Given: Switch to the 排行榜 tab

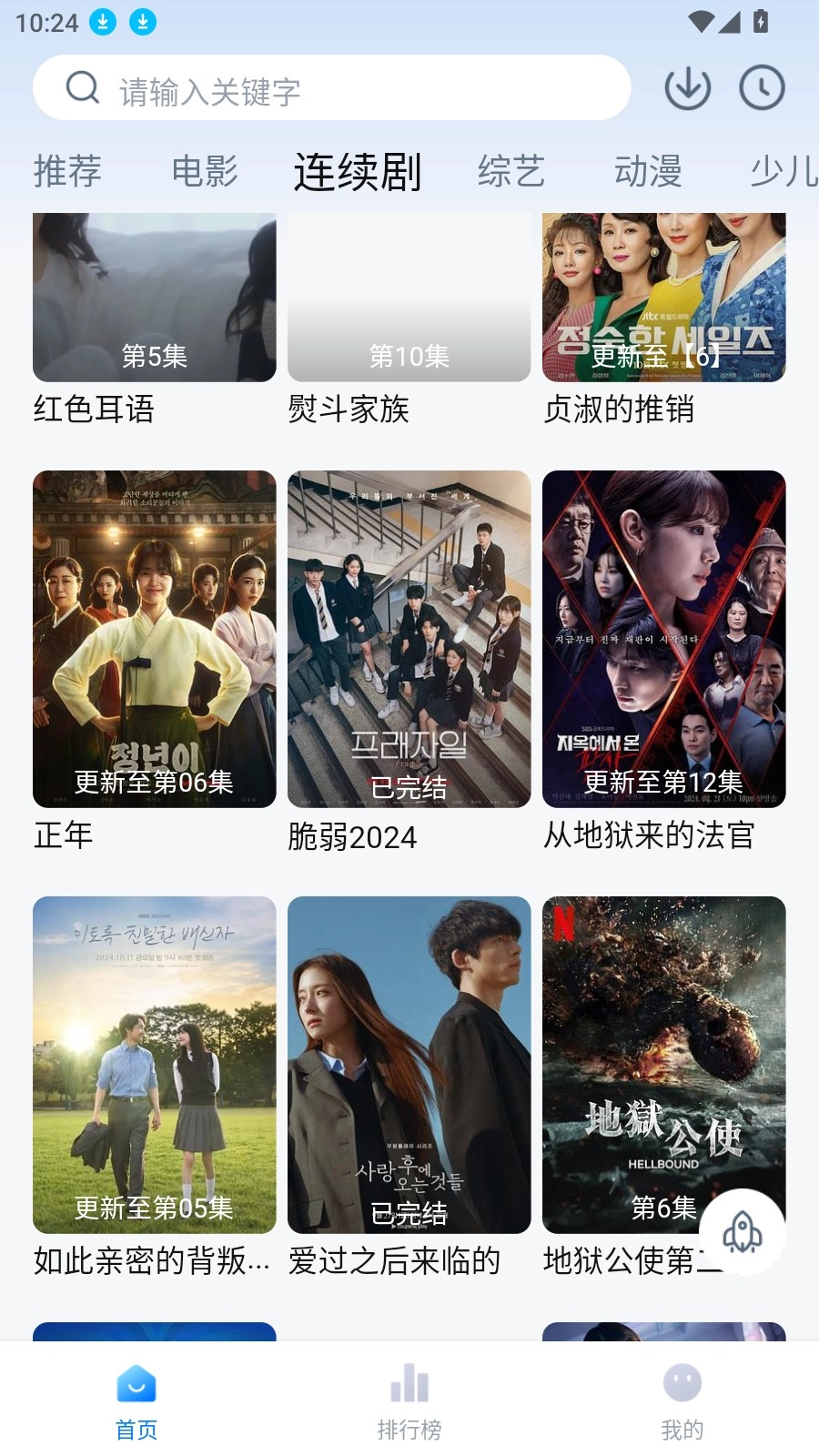Looking at the screenshot, I should tap(409, 1401).
